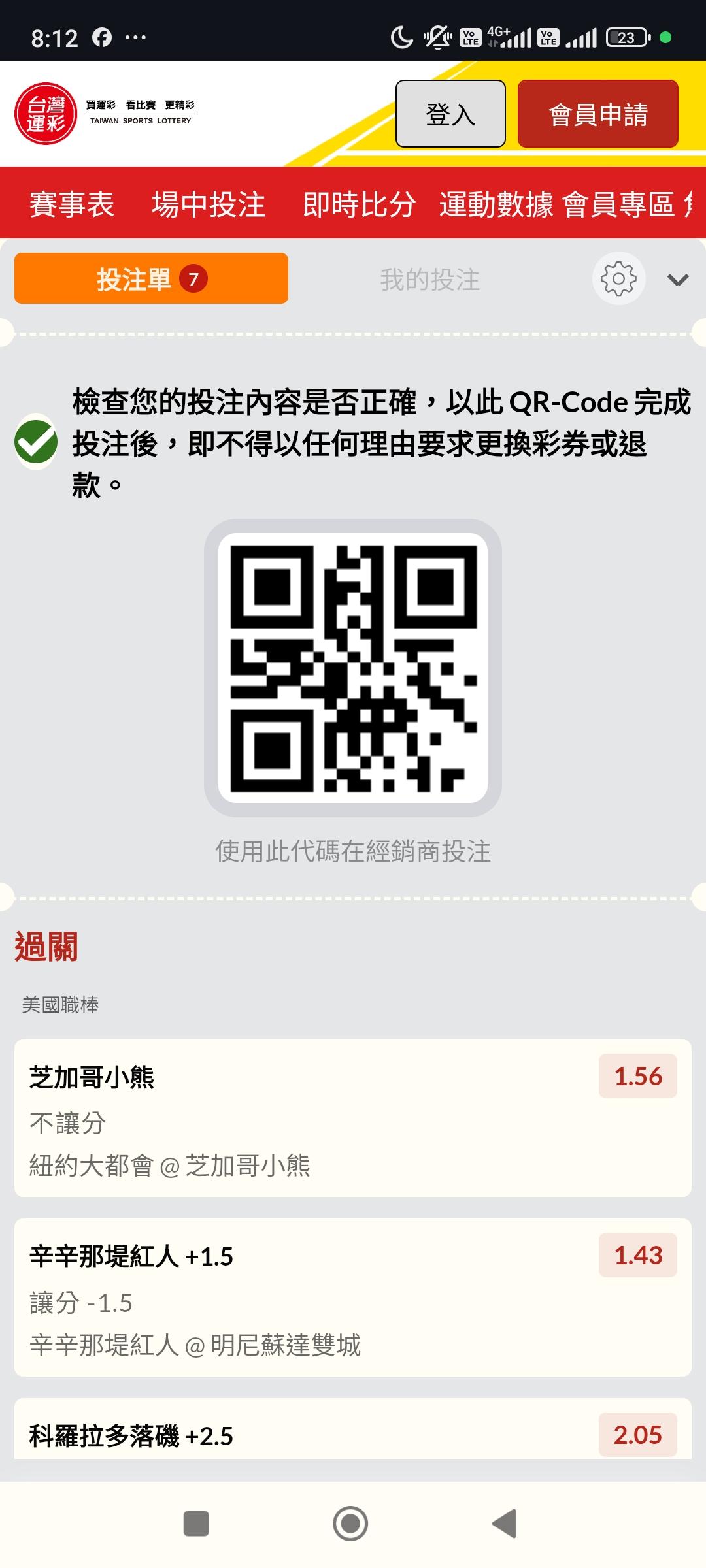706x1568 pixels.
Task: Open the 會員專區 member area
Action: tap(618, 204)
